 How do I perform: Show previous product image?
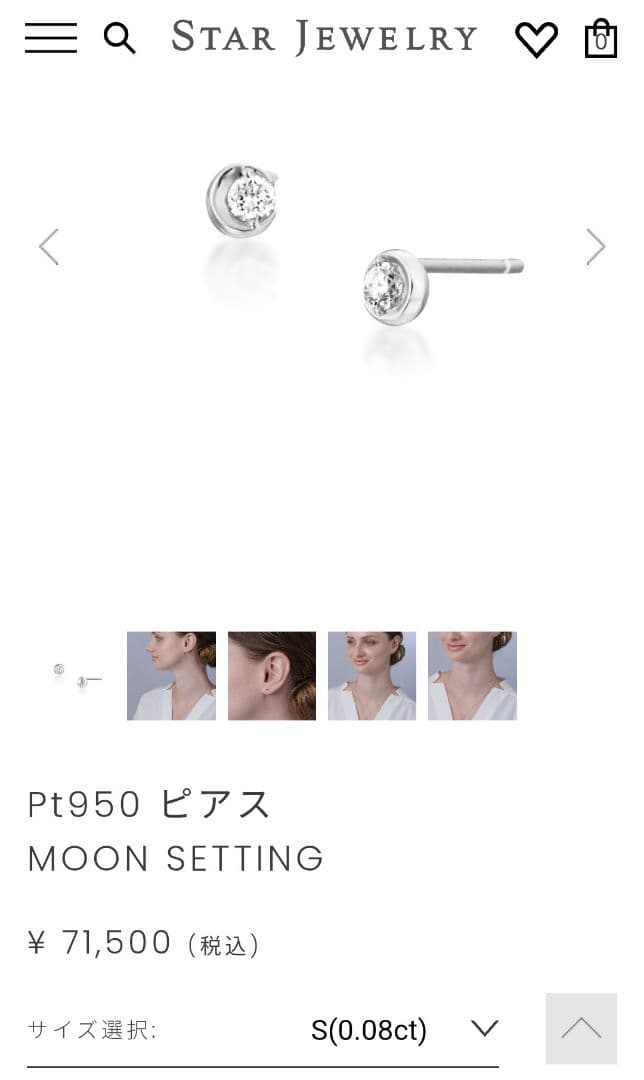[48, 246]
